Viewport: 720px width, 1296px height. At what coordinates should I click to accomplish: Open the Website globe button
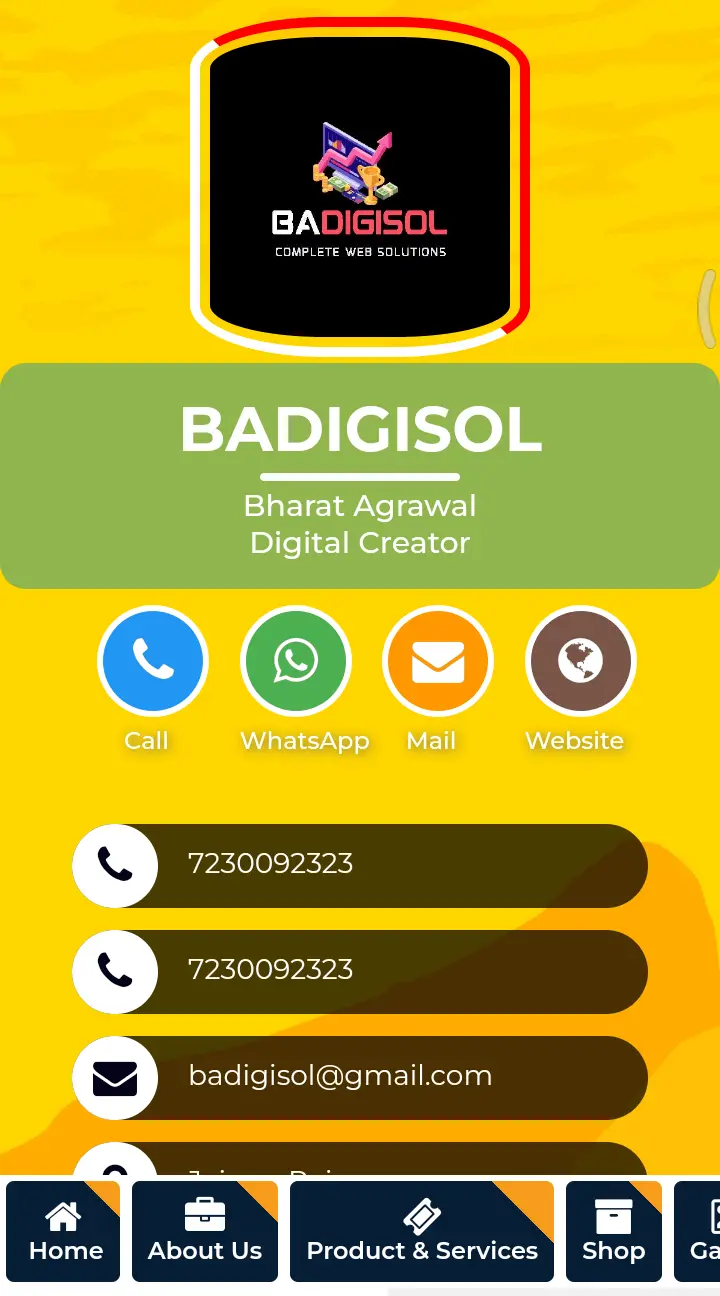[581, 661]
